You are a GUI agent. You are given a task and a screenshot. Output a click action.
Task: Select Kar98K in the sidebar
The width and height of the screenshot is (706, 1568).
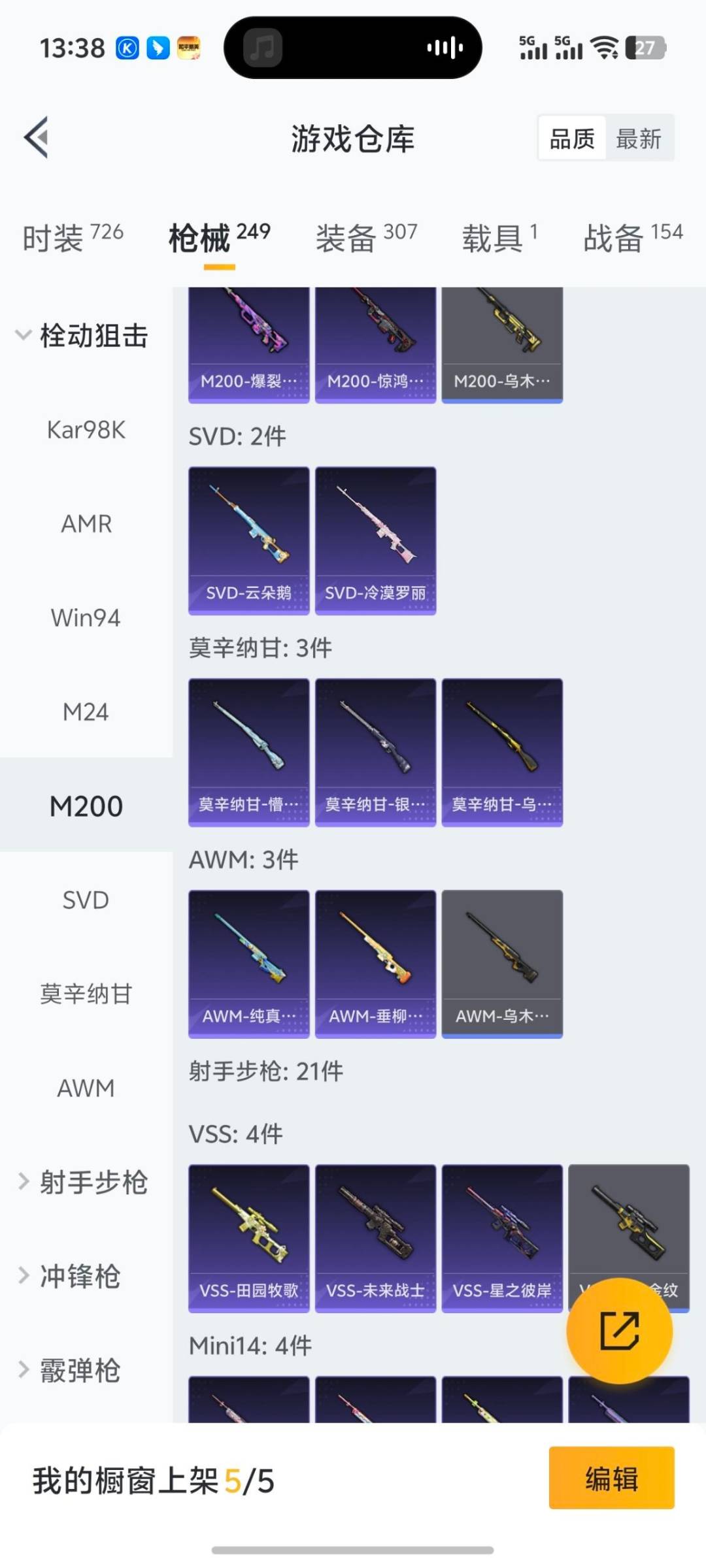click(86, 430)
